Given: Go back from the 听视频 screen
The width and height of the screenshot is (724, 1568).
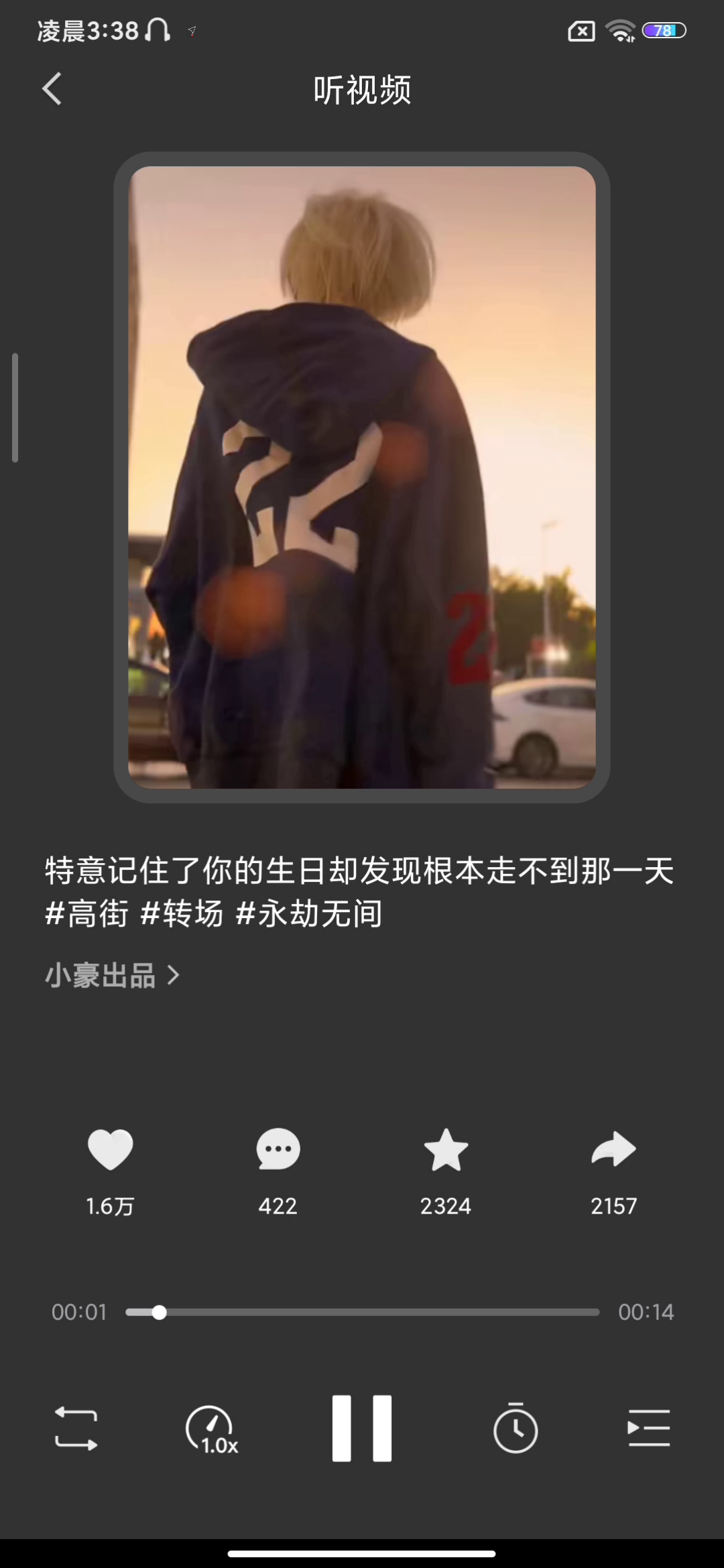Looking at the screenshot, I should pyautogui.click(x=52, y=89).
